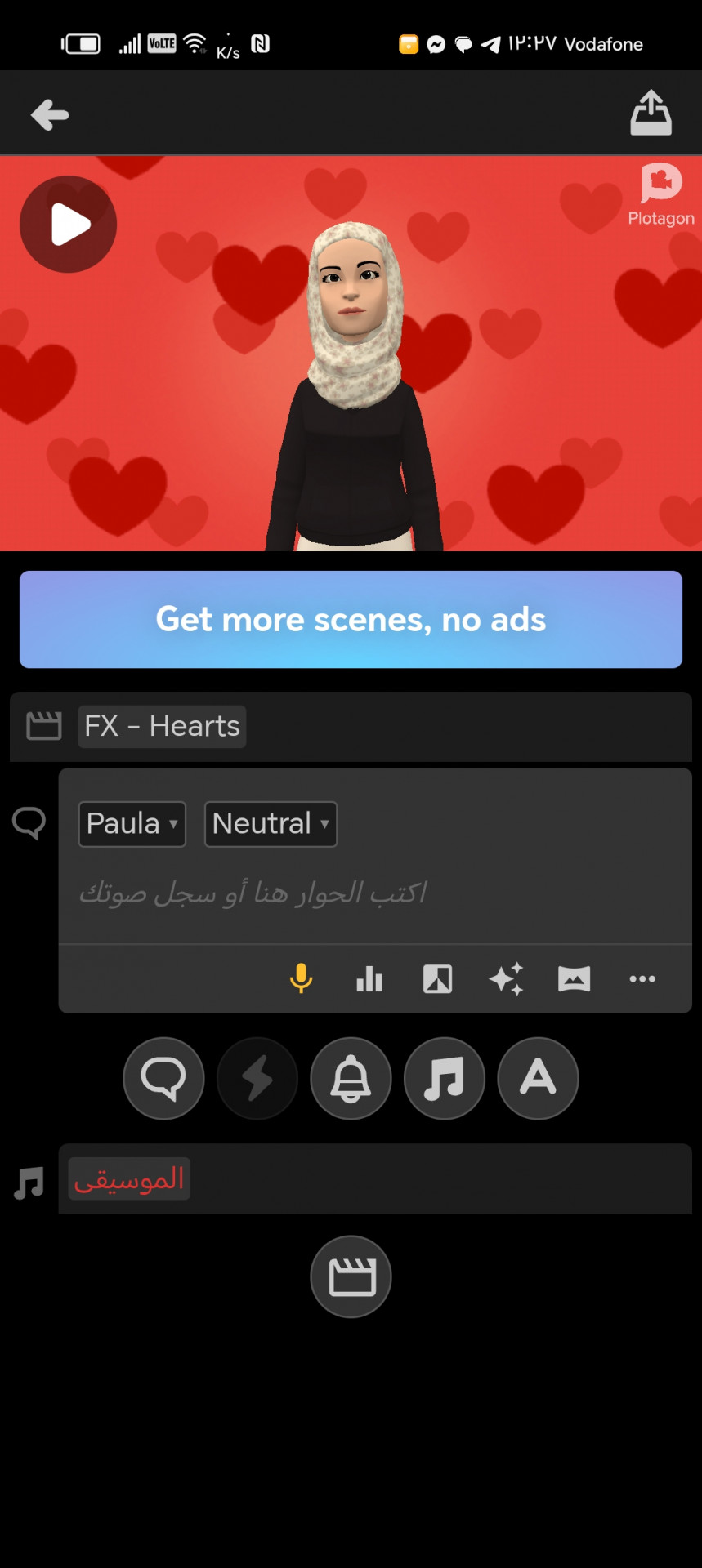Add text with the A button

tap(538, 1078)
